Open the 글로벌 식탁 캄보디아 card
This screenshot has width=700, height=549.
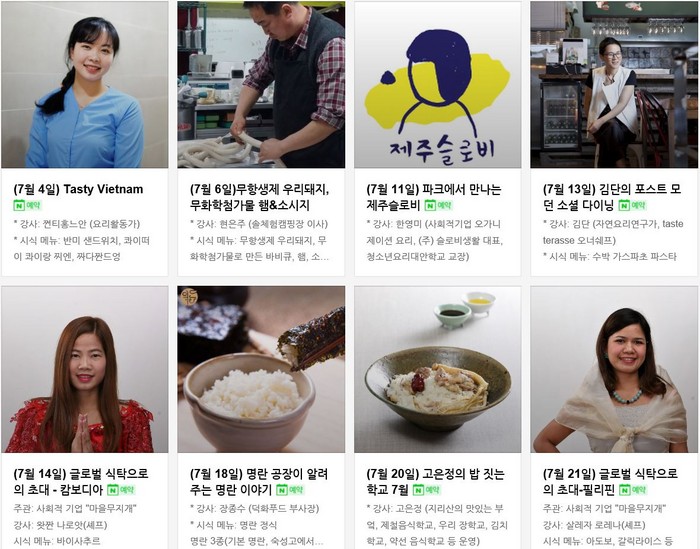coord(85,370)
